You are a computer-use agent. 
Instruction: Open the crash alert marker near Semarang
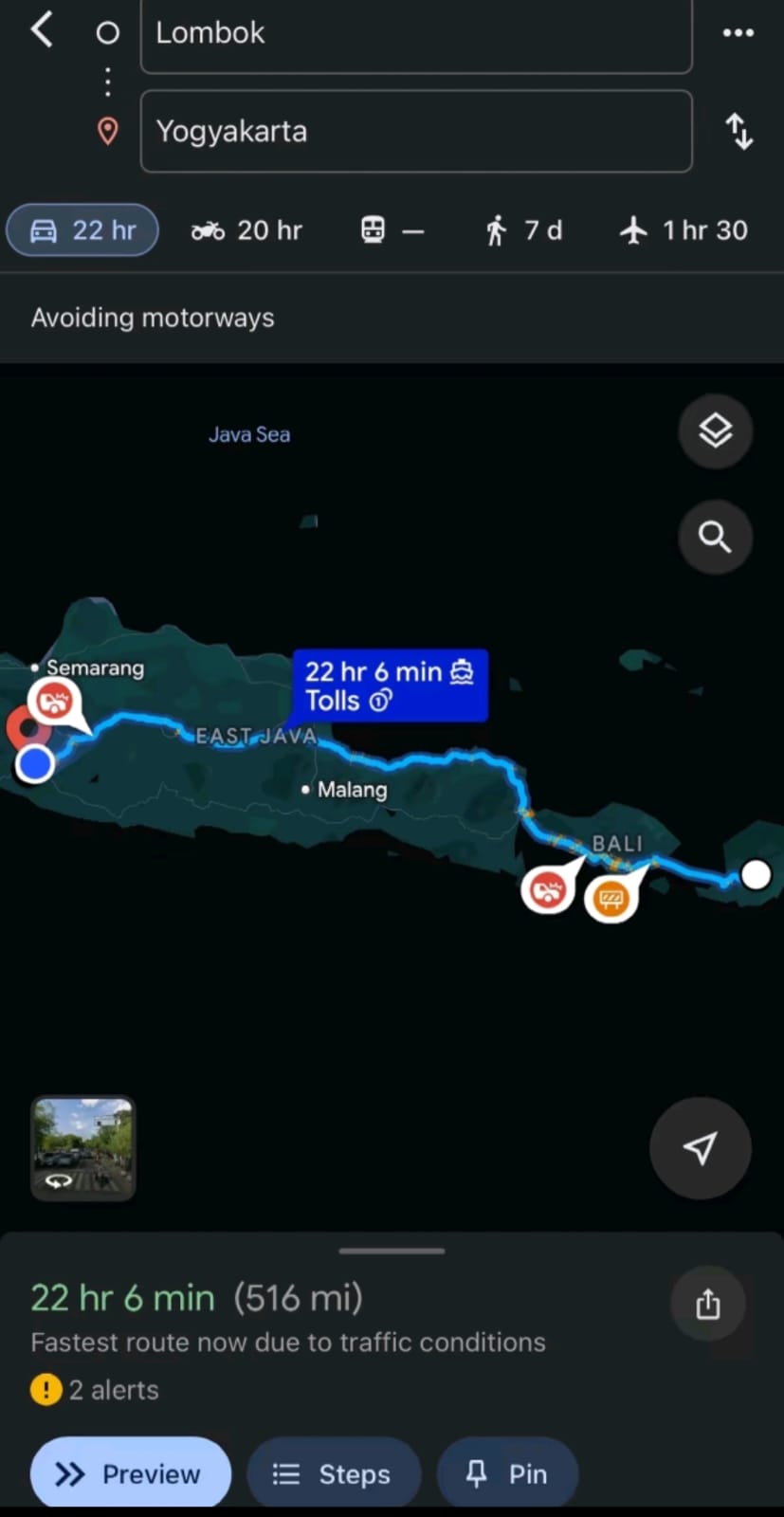53,700
